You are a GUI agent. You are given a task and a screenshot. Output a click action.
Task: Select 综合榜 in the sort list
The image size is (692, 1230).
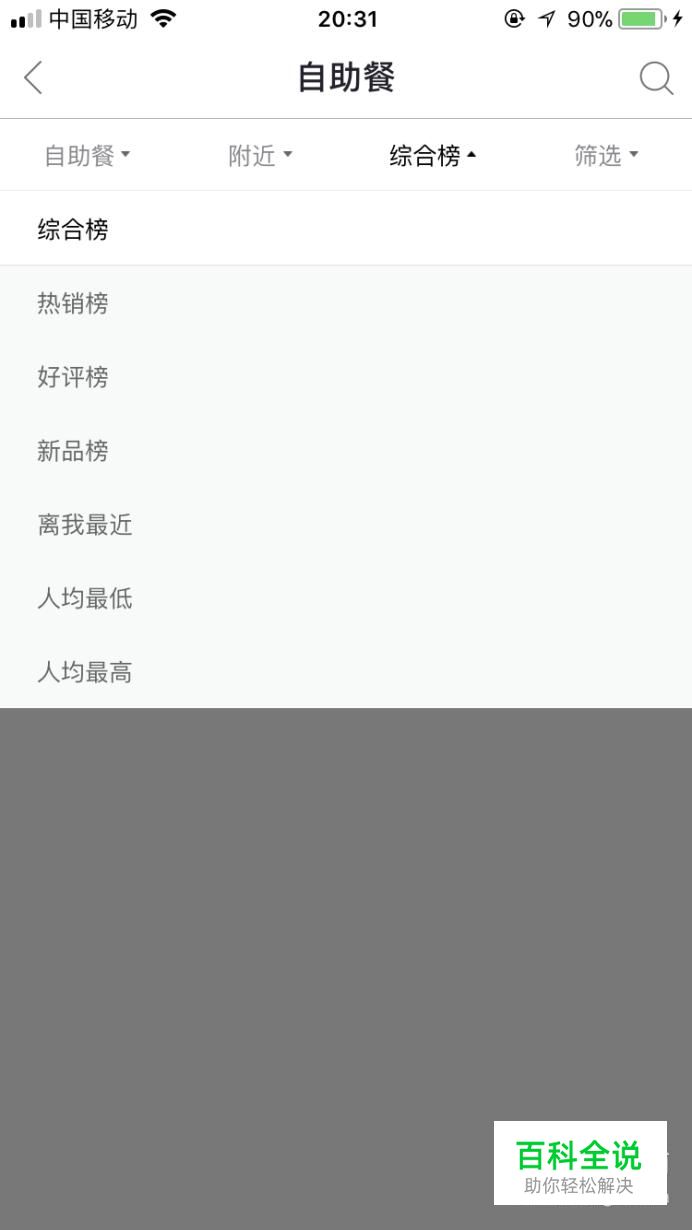click(346, 229)
